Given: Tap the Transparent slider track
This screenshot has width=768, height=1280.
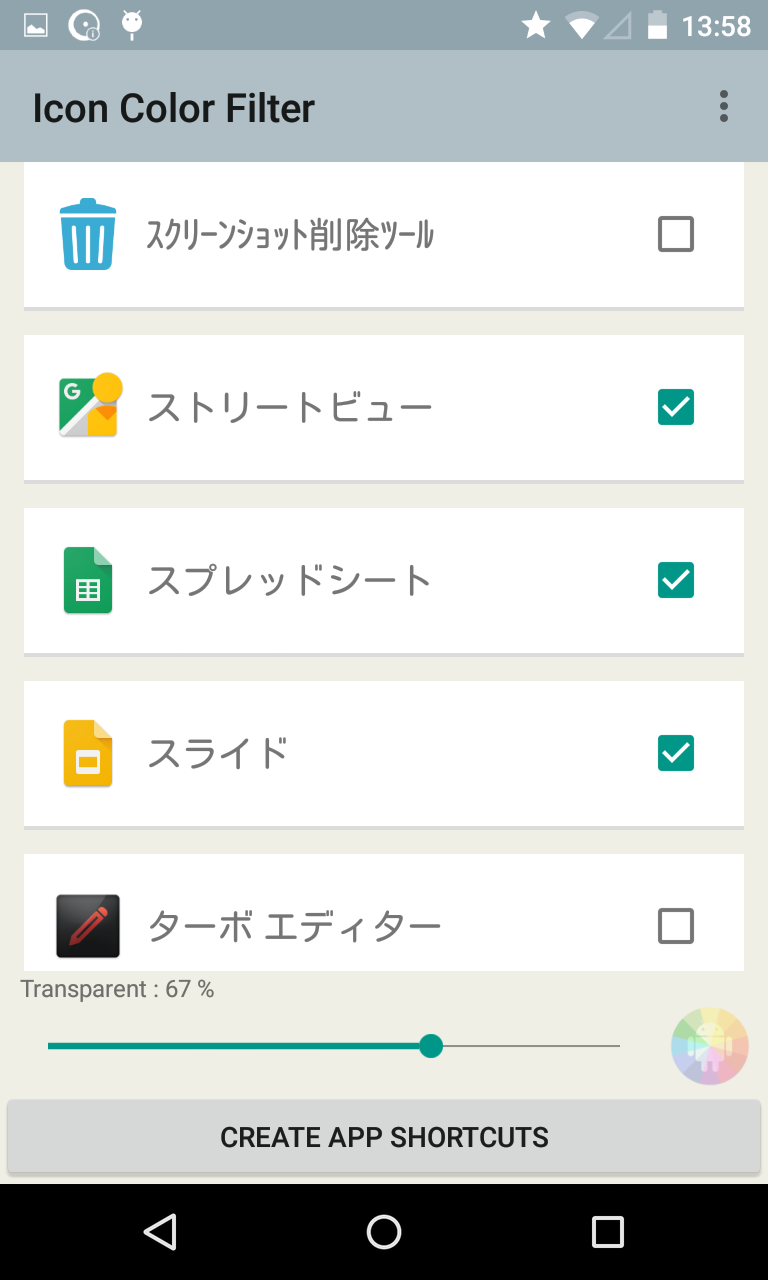Looking at the screenshot, I should (334, 1046).
